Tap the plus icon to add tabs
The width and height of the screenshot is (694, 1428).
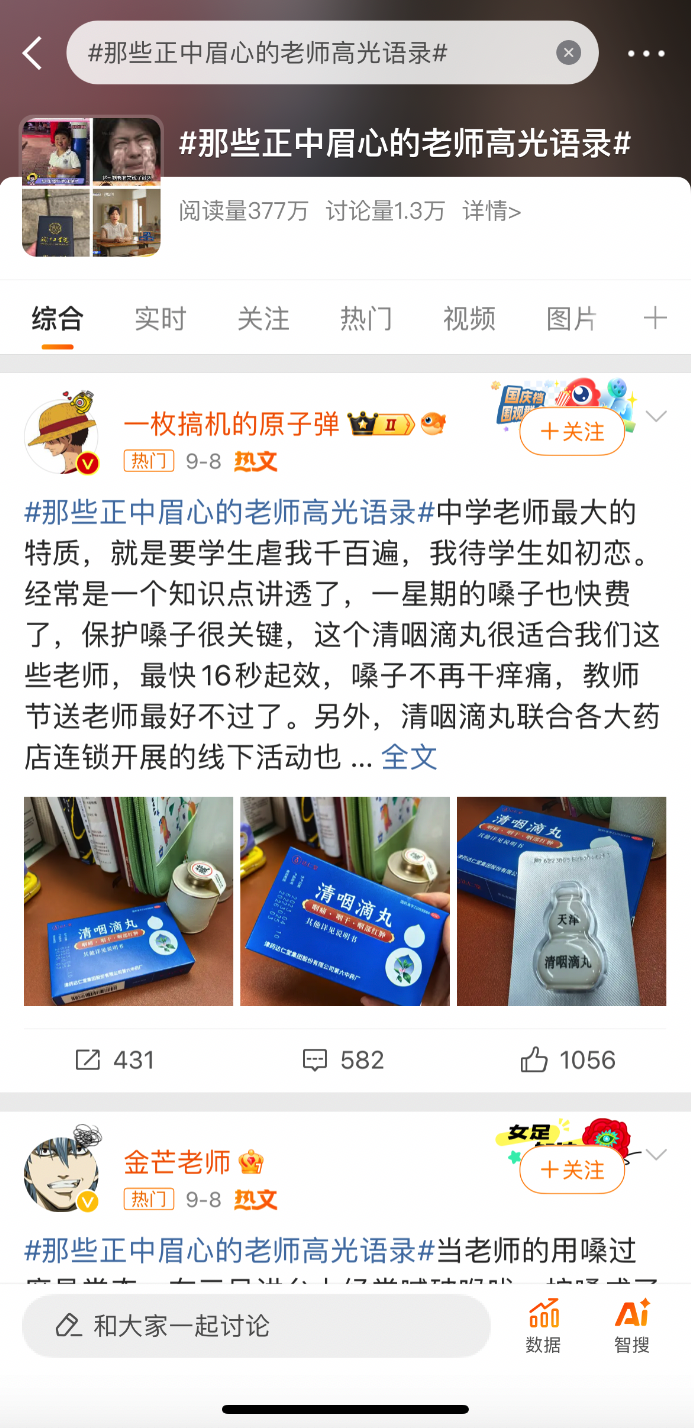[x=655, y=319]
